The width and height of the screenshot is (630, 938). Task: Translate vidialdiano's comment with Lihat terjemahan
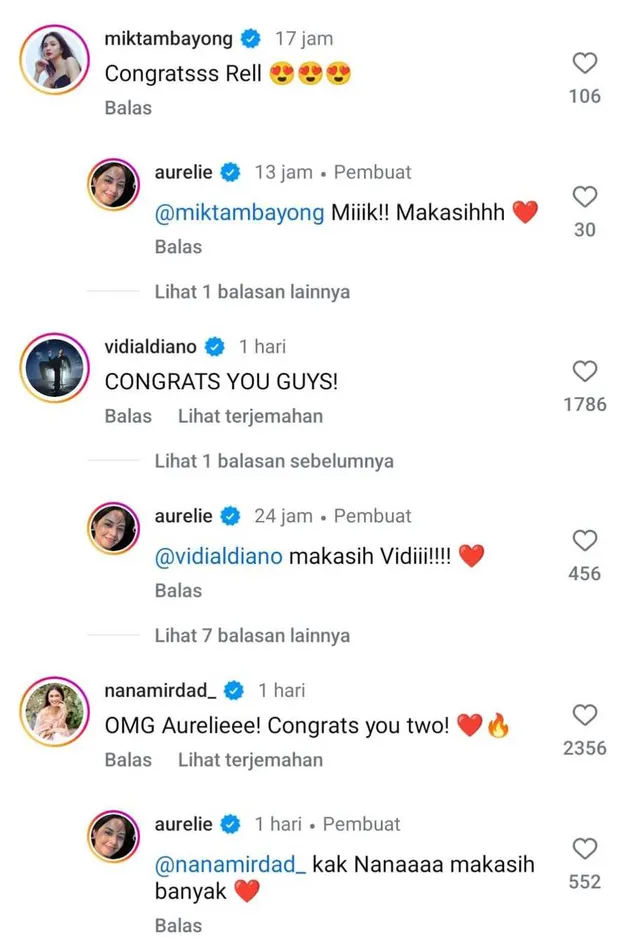(250, 416)
